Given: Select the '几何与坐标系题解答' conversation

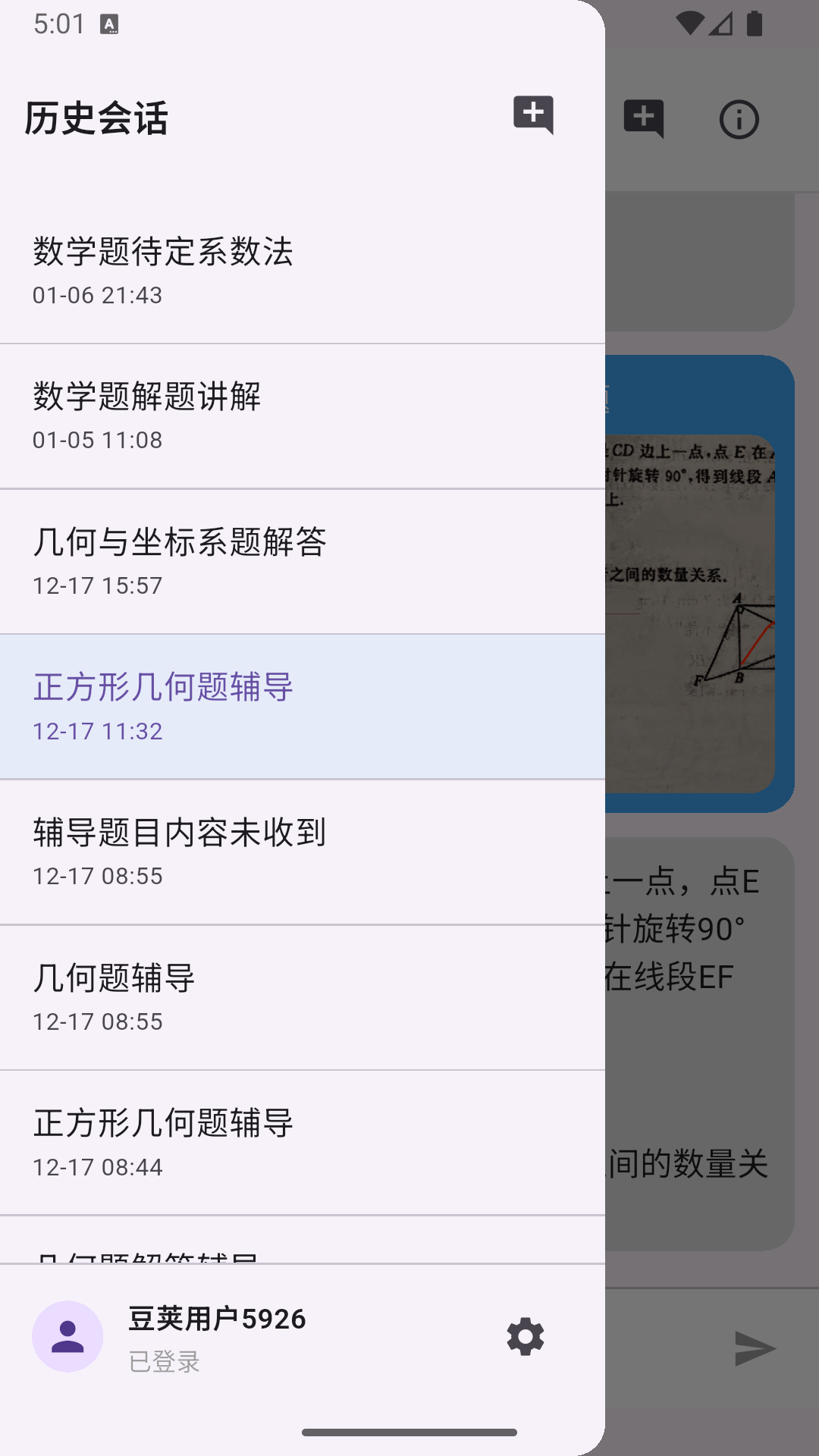Looking at the screenshot, I should [303, 561].
